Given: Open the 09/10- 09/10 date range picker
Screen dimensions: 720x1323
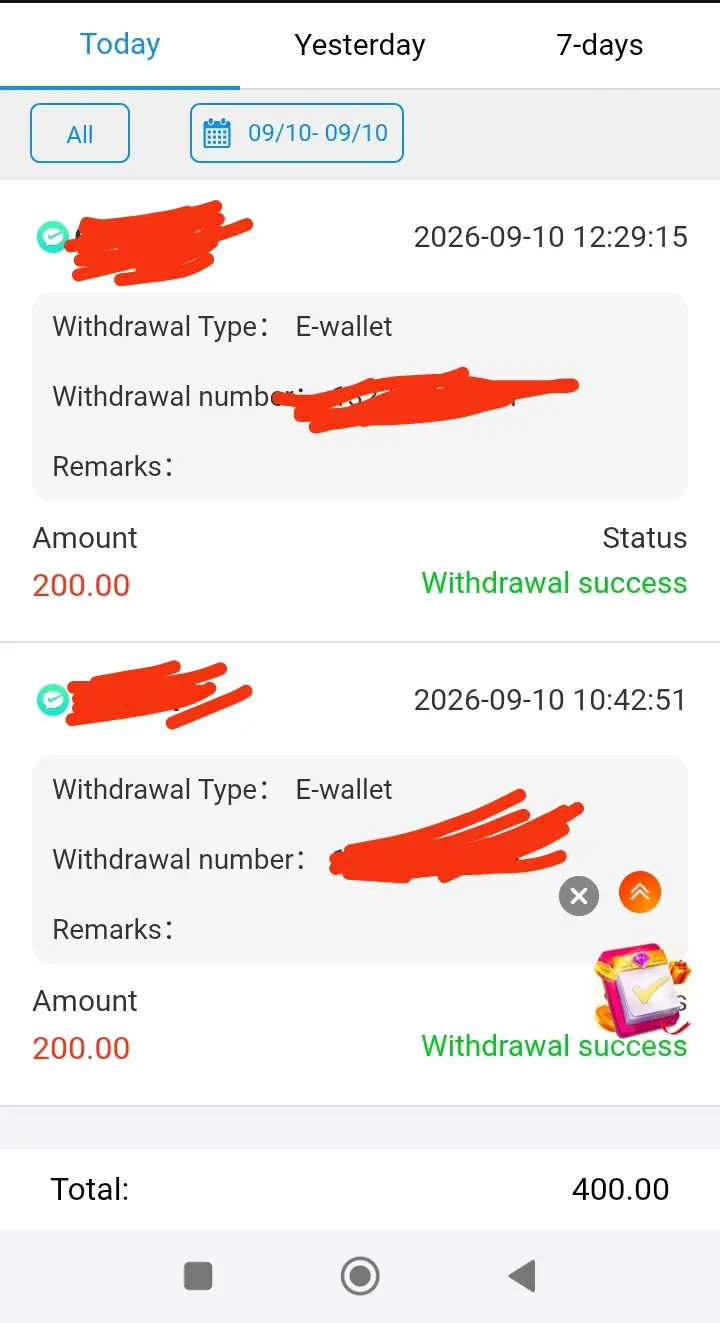Looking at the screenshot, I should point(297,133).
